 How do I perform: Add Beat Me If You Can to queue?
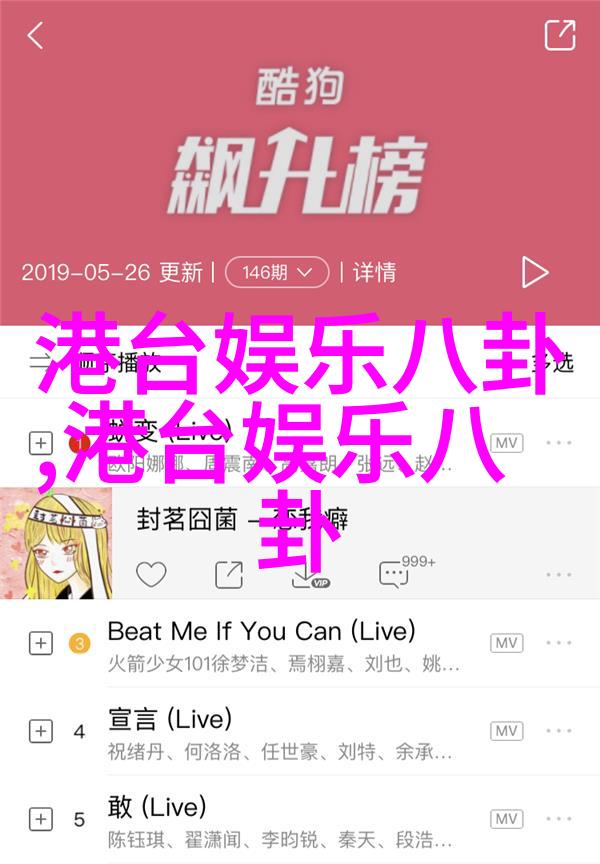(x=40, y=643)
